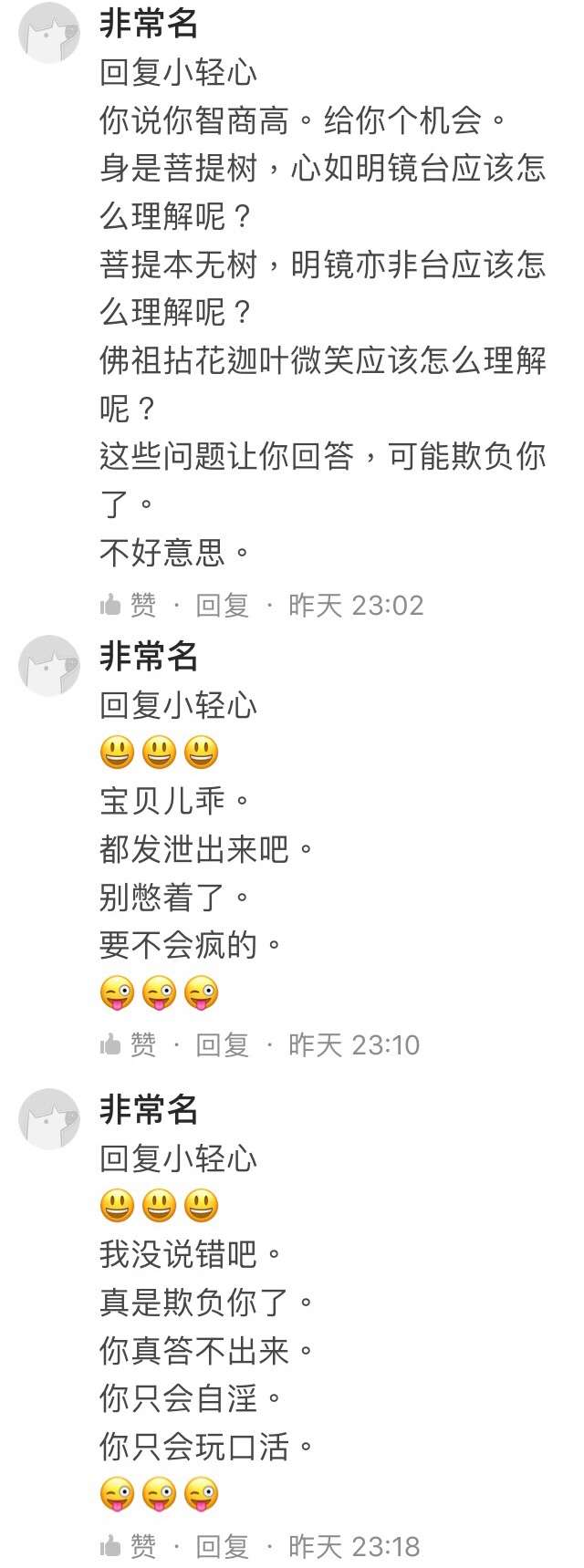Image resolution: width=584 pixels, height=1568 pixels.
Task: Open 非常名's avatar on the 我没说错吧 comment
Action: pos(49,1118)
